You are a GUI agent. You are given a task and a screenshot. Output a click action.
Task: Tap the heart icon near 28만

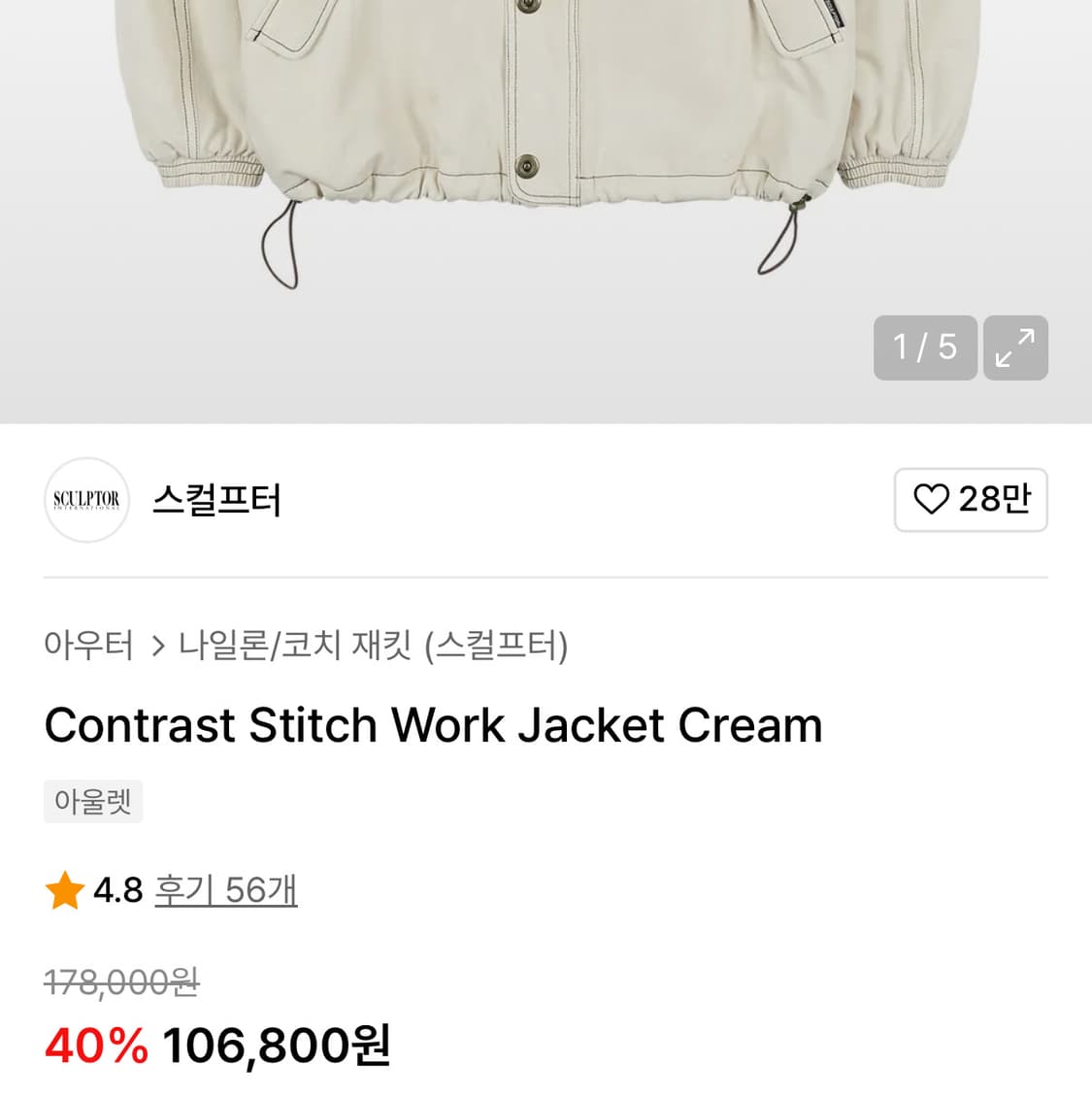point(933,500)
